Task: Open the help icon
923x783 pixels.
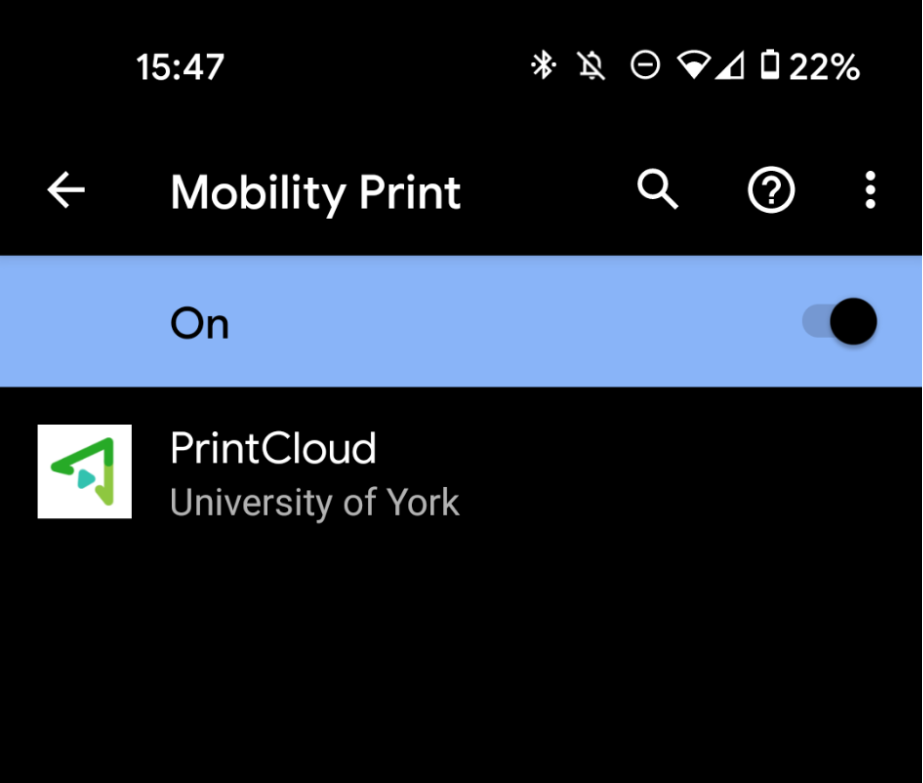Action: point(771,190)
